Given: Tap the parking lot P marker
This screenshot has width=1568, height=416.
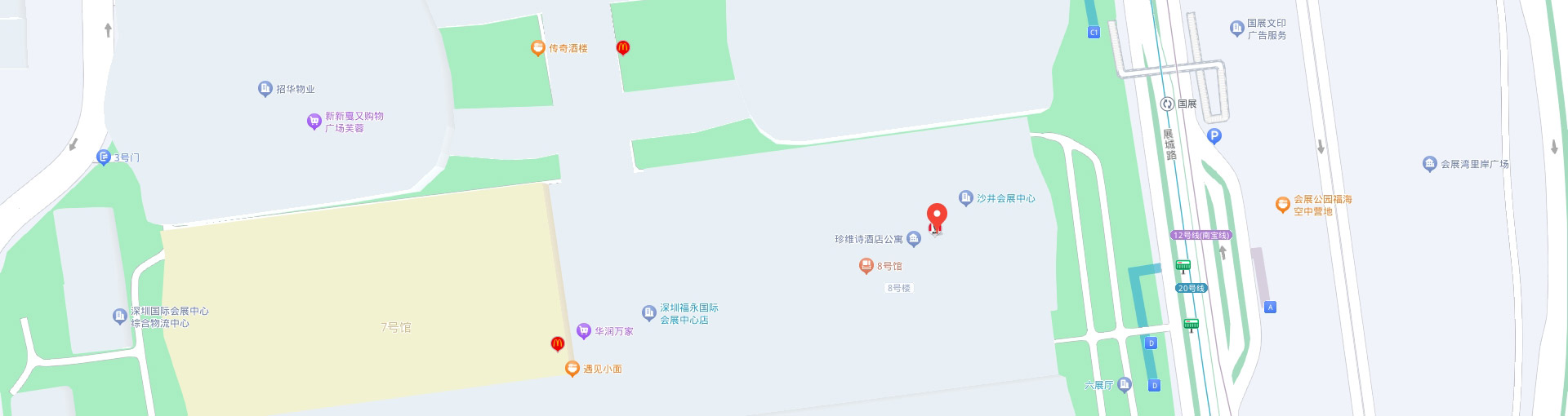Looking at the screenshot, I should click(1214, 136).
